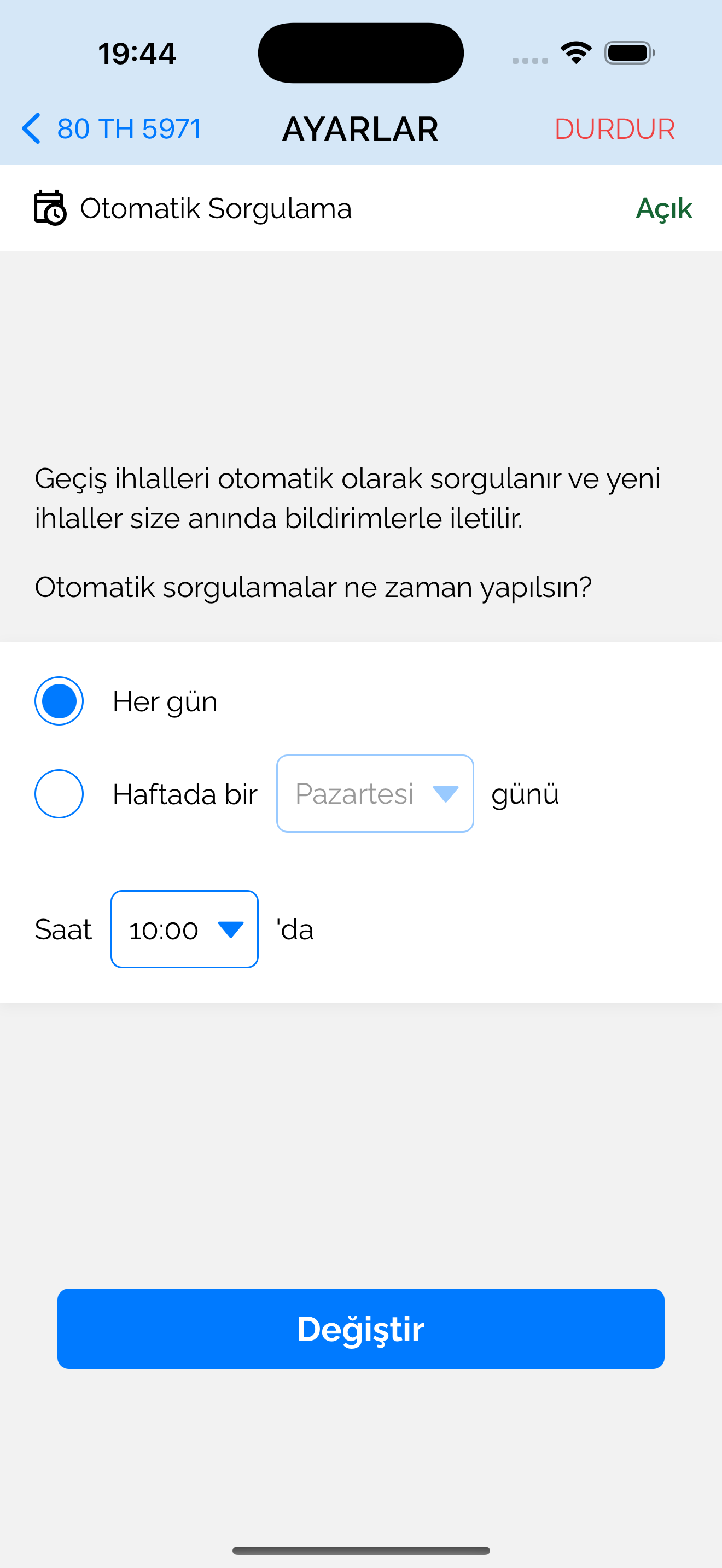The width and height of the screenshot is (722, 1568).
Task: Tap the 19:44 clock display
Action: (x=136, y=52)
